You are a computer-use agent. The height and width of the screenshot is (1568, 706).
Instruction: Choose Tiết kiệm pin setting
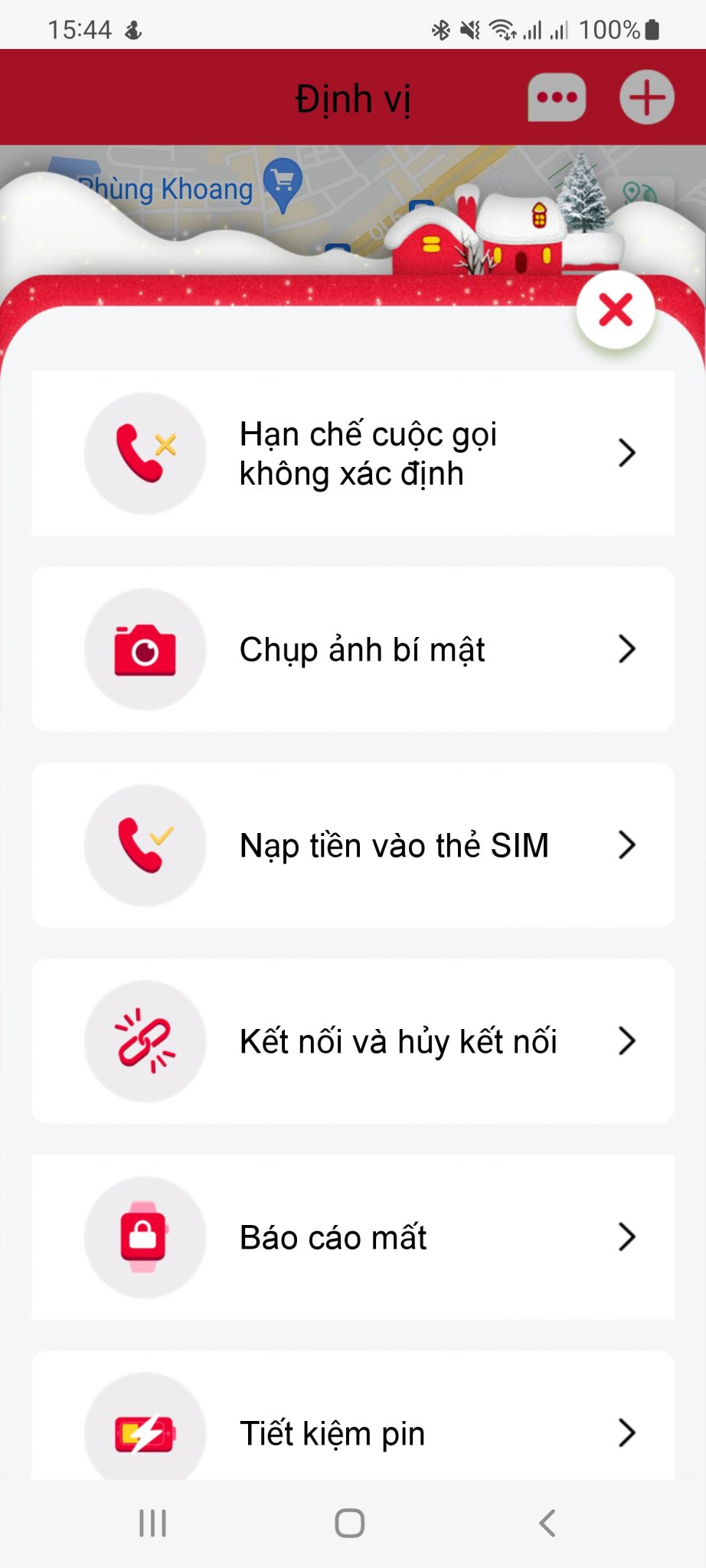tap(353, 1432)
